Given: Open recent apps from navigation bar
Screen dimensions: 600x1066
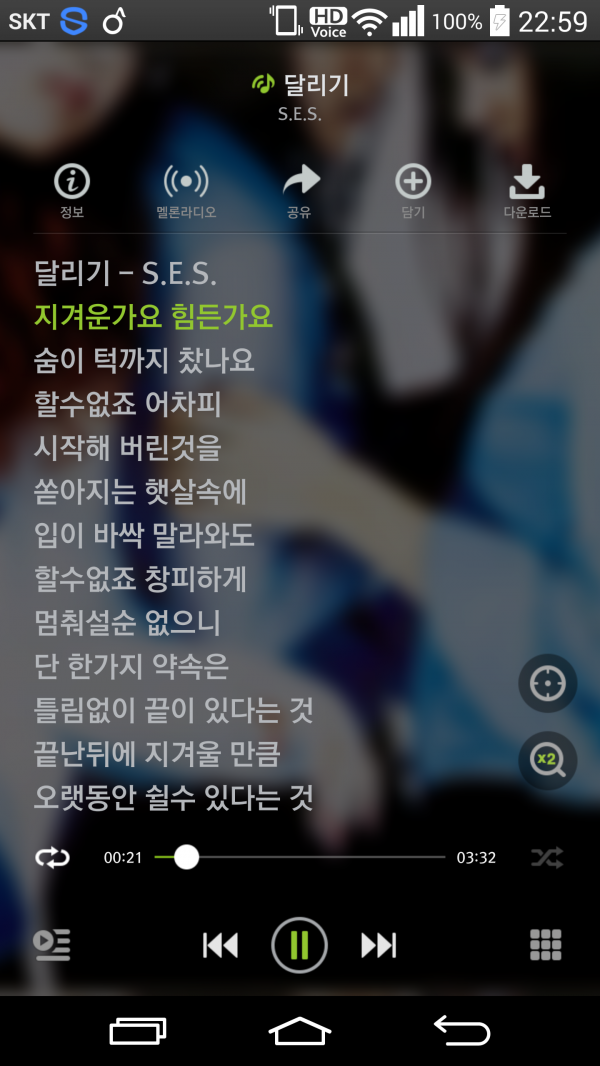Looking at the screenshot, I should [138, 1030].
